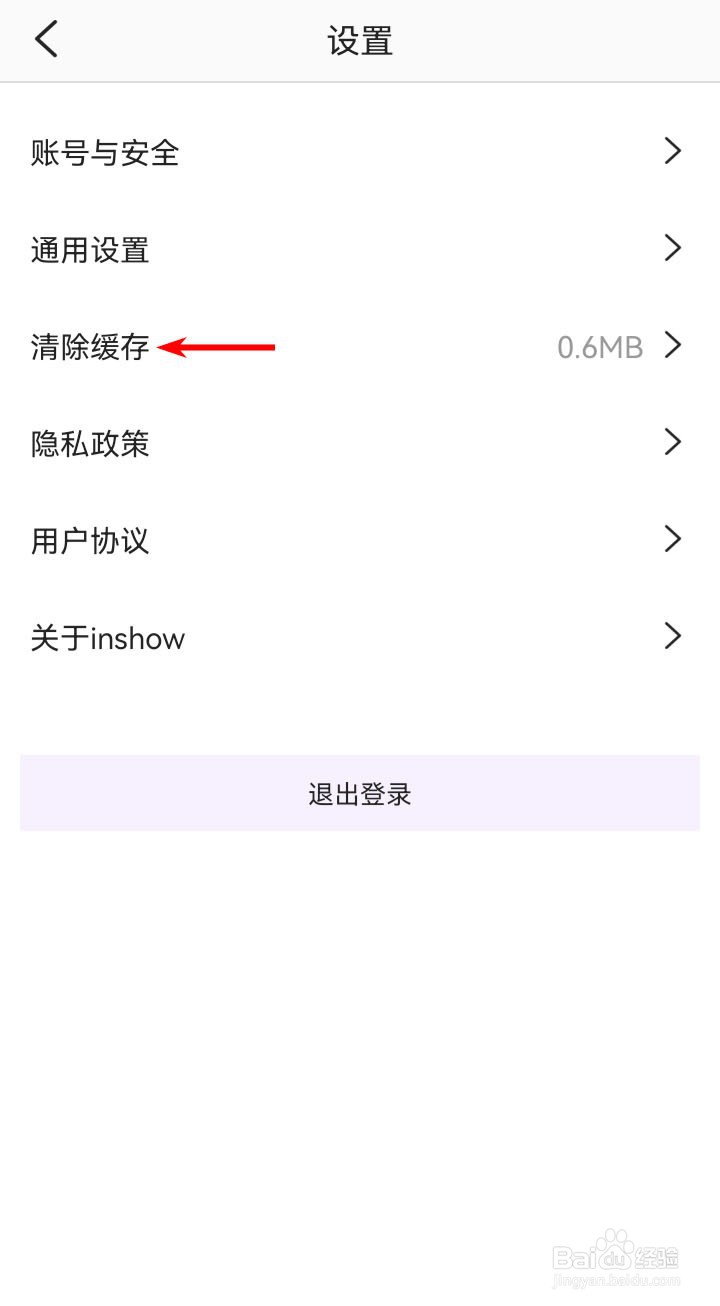Expand the 账号与安全 row chevron

pyautogui.click(x=672, y=151)
